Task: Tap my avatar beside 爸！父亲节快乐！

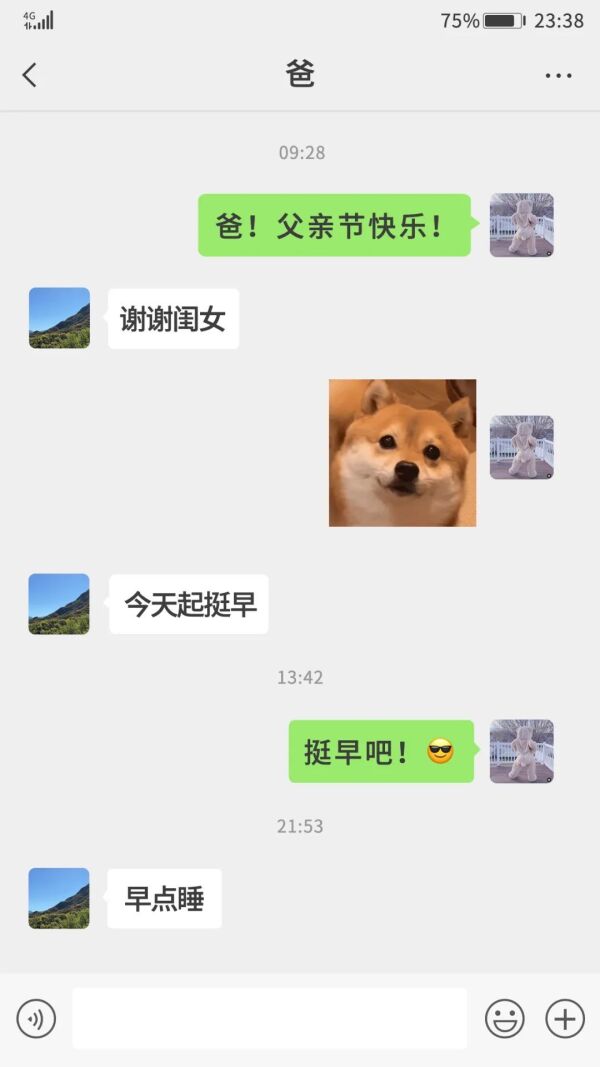Action: (x=521, y=225)
